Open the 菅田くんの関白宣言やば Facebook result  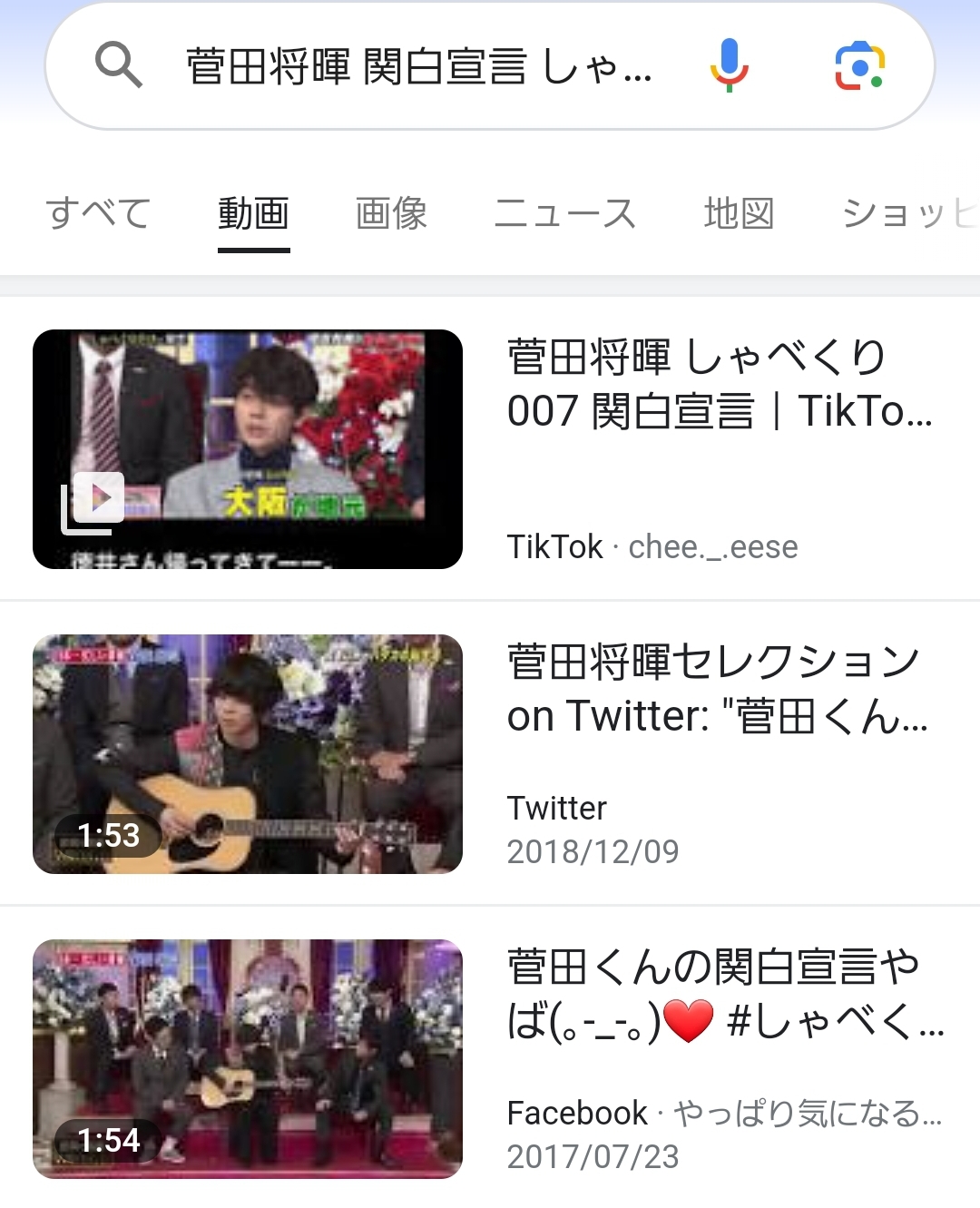coord(724,994)
